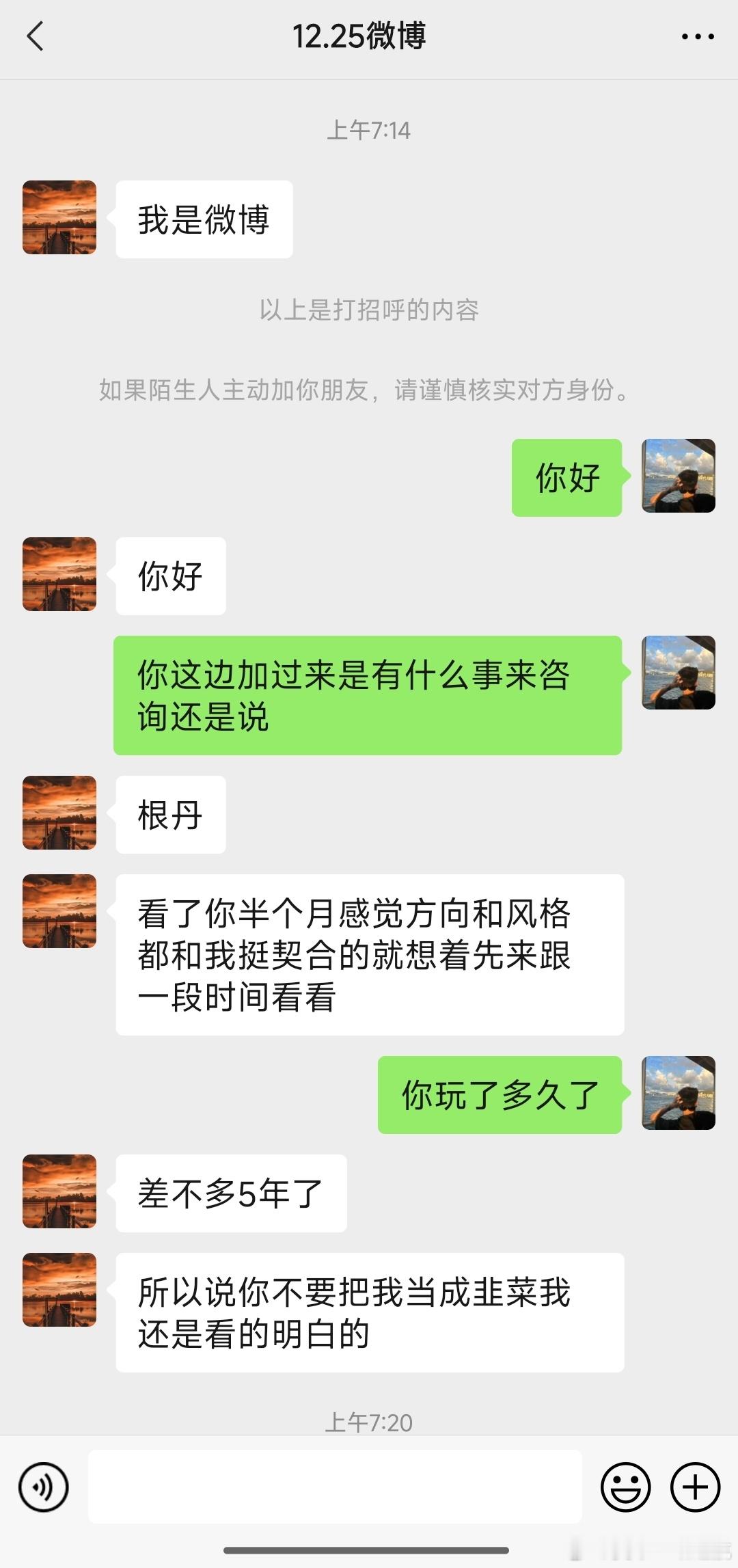
Task: Open the emoji picker smiley icon
Action: click(626, 1487)
